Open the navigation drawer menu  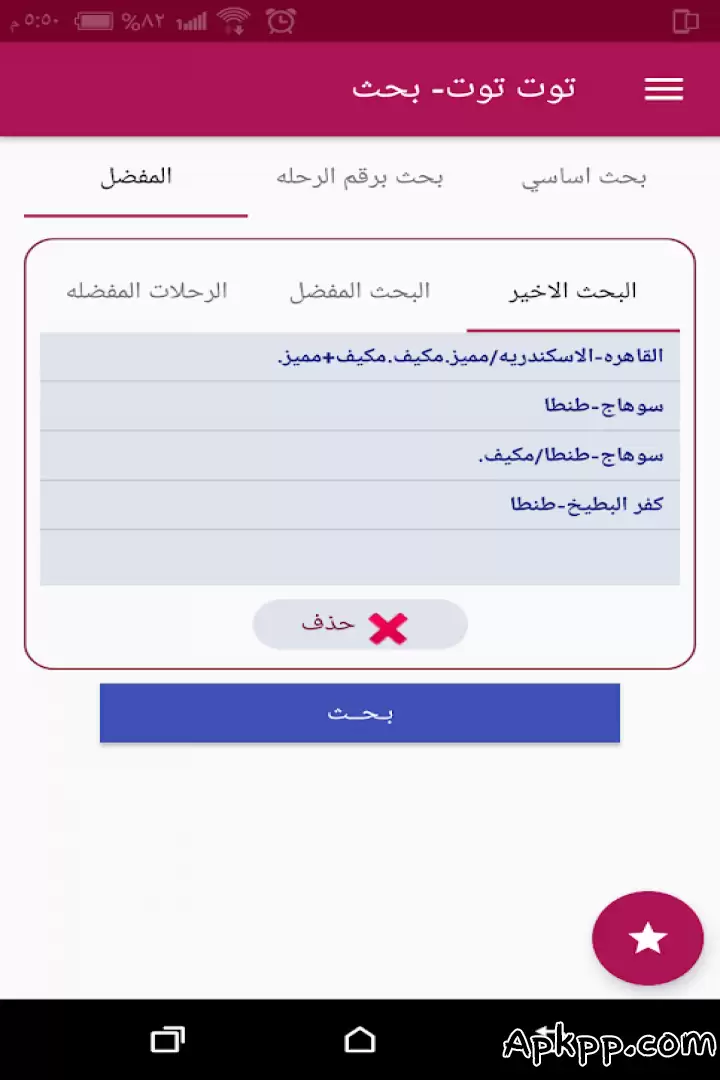point(663,89)
